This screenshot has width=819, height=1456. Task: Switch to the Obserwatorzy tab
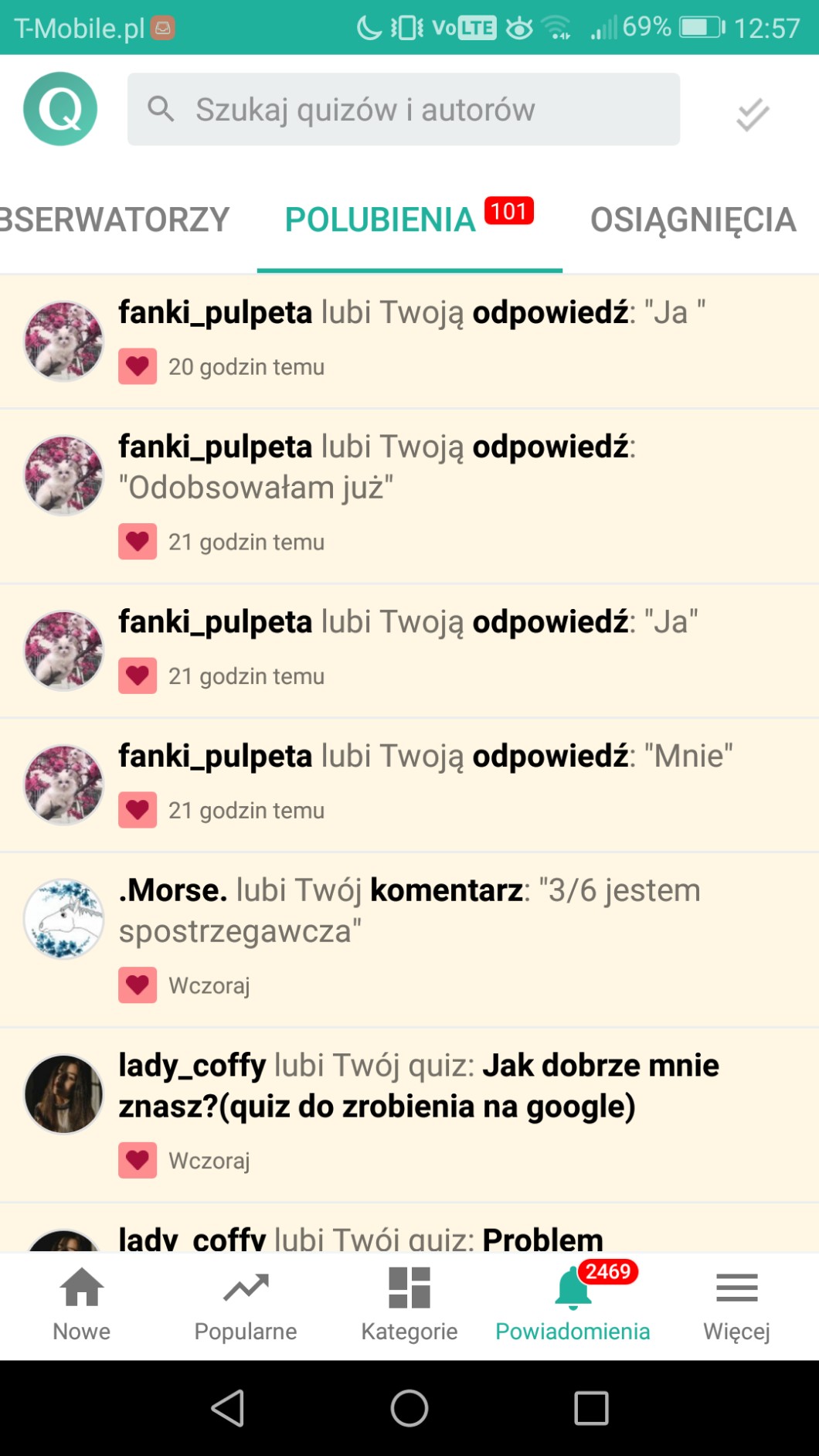tap(114, 220)
